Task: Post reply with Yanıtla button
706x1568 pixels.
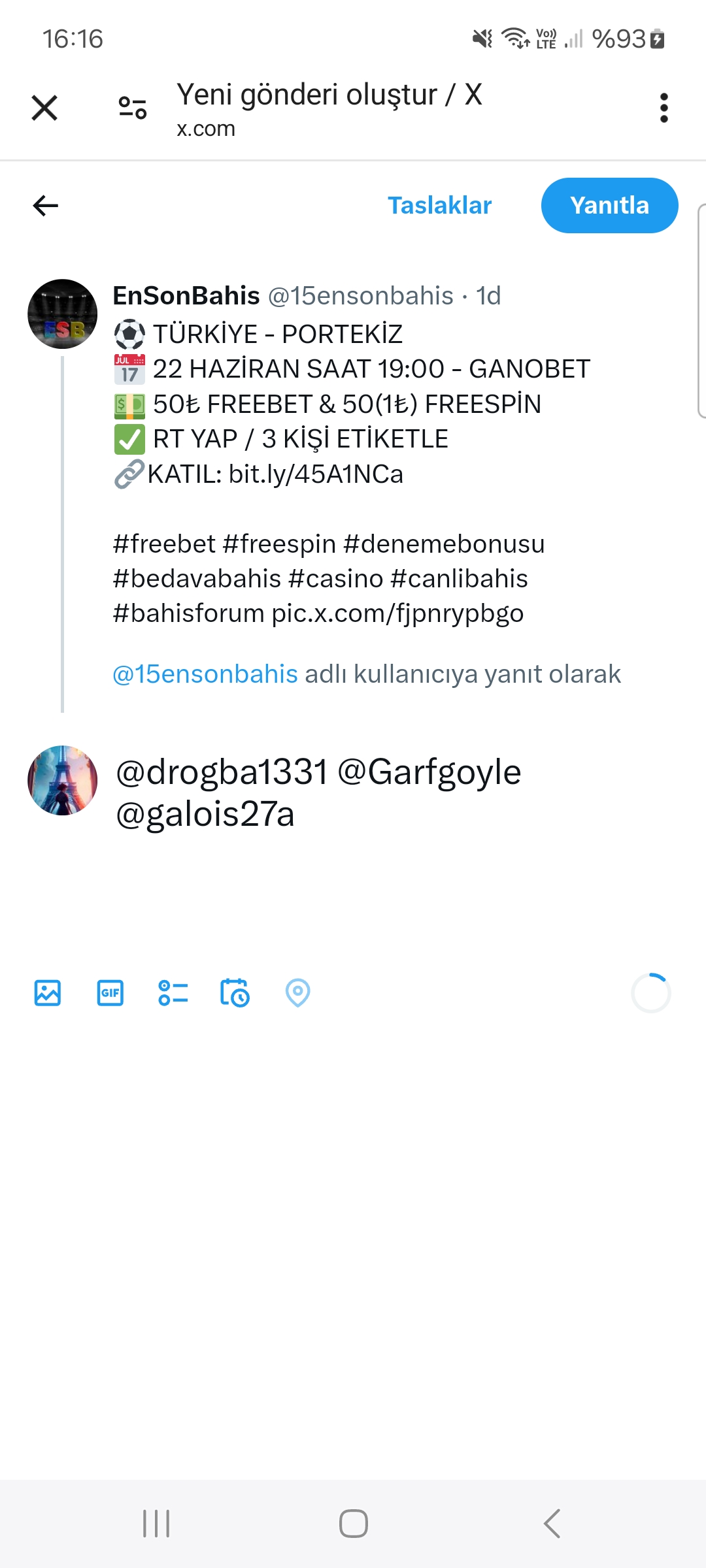Action: tap(609, 206)
